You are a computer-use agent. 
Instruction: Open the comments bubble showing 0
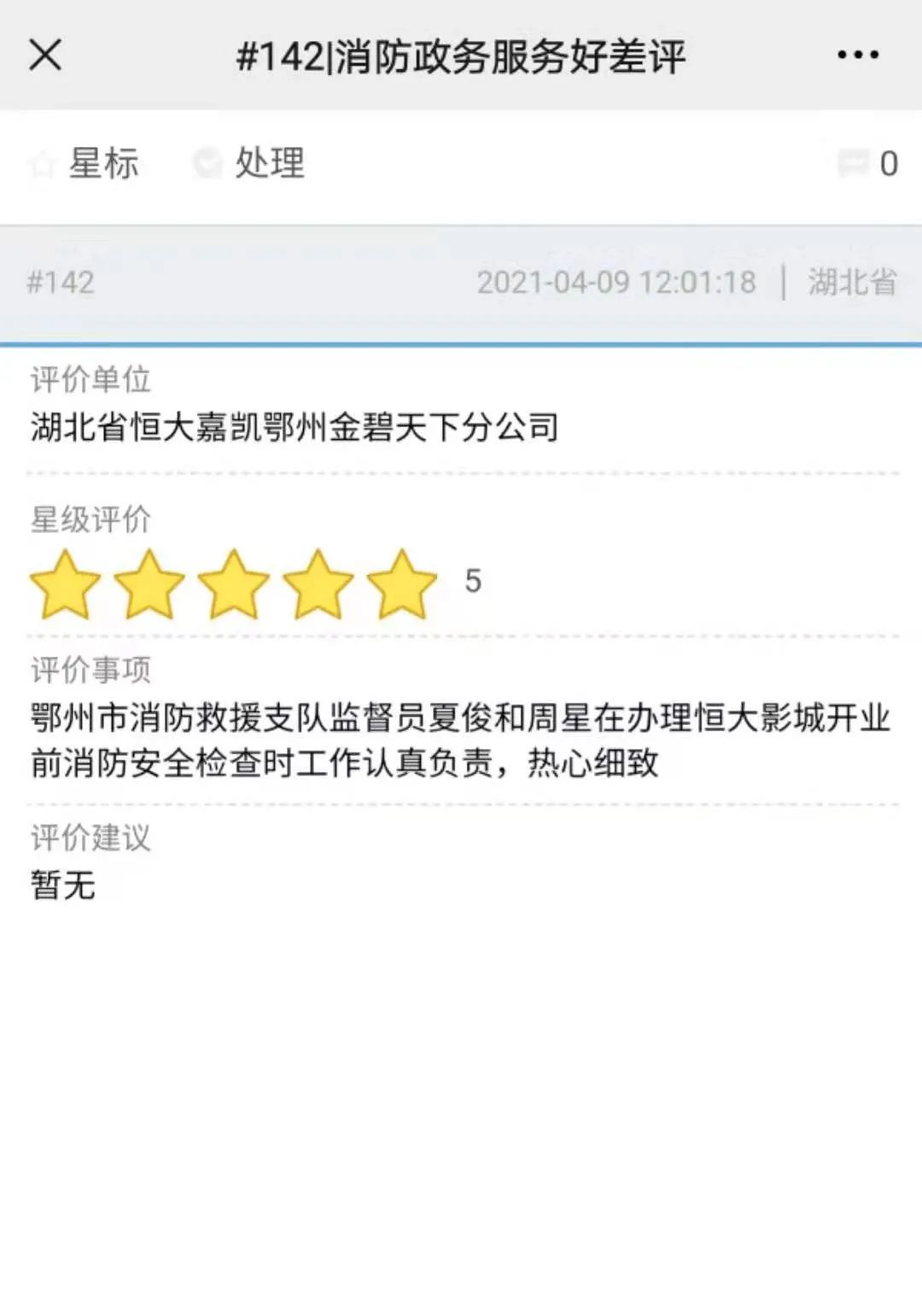coord(867,163)
